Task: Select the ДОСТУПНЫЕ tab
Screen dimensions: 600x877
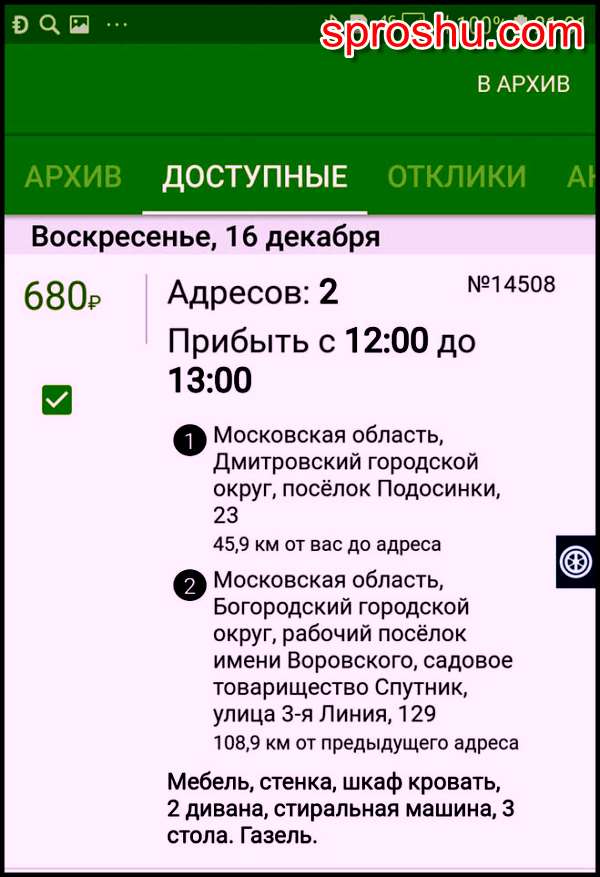Action: (255, 177)
